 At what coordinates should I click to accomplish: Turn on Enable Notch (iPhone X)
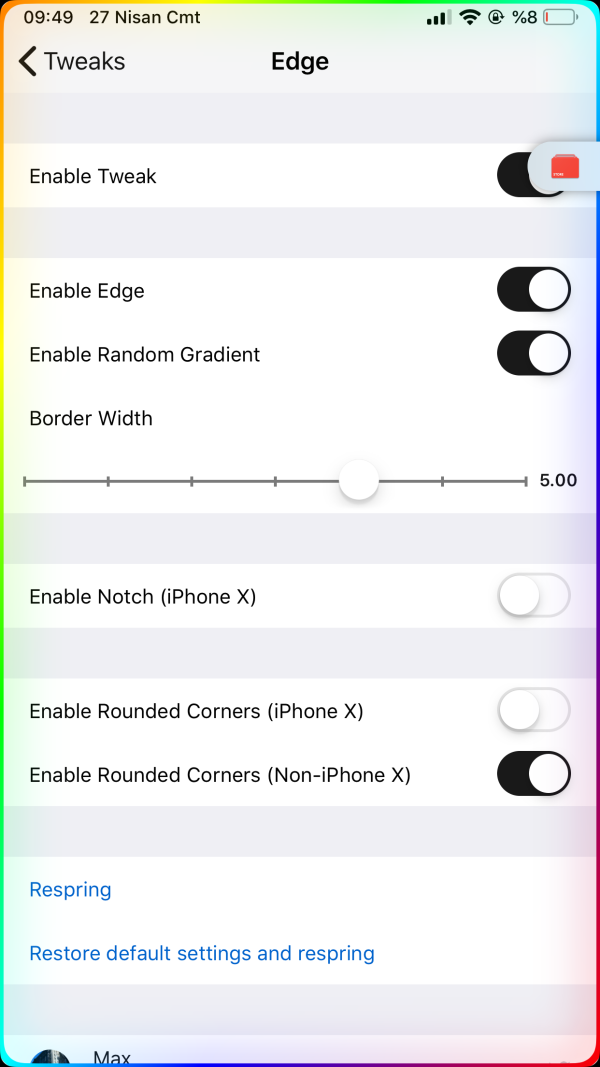(x=533, y=596)
